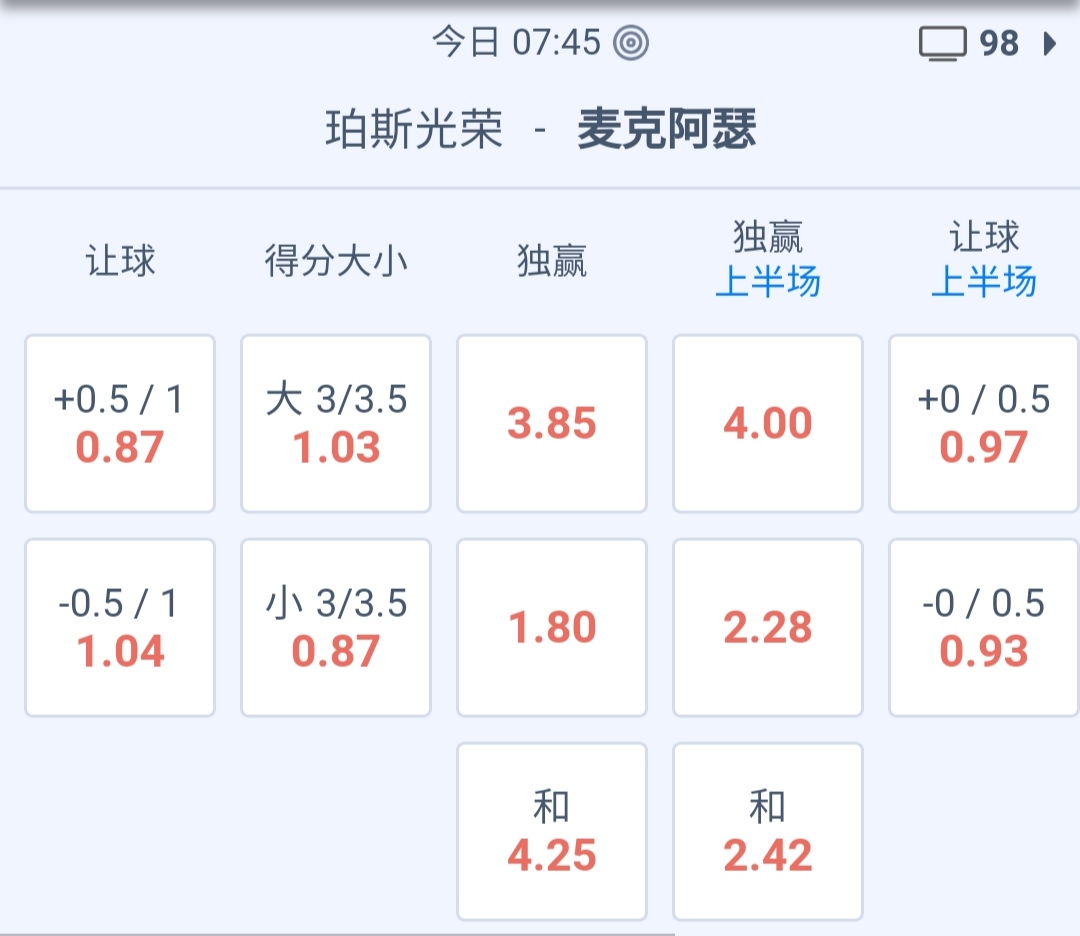The width and height of the screenshot is (1080, 936).
Task: Select first-half handicap -0 / 0.5 at 0.93
Action: tap(984, 628)
